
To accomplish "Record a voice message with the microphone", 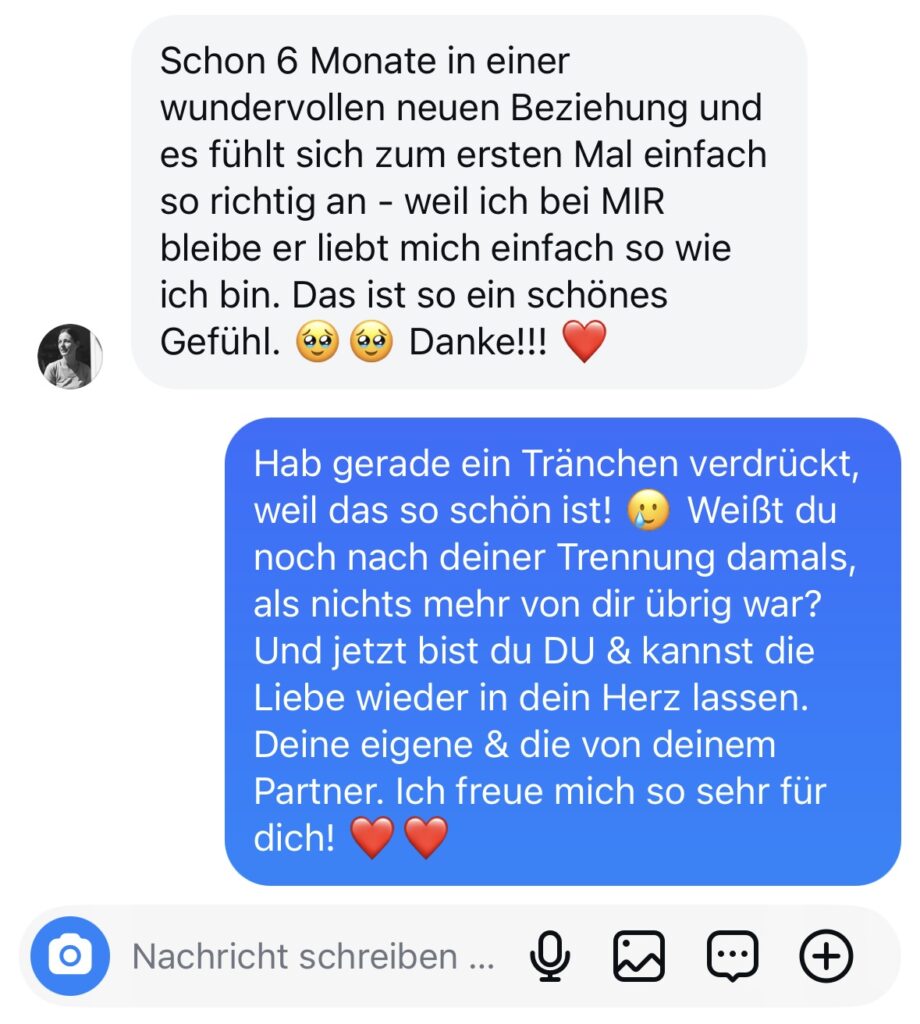I will pos(549,957).
